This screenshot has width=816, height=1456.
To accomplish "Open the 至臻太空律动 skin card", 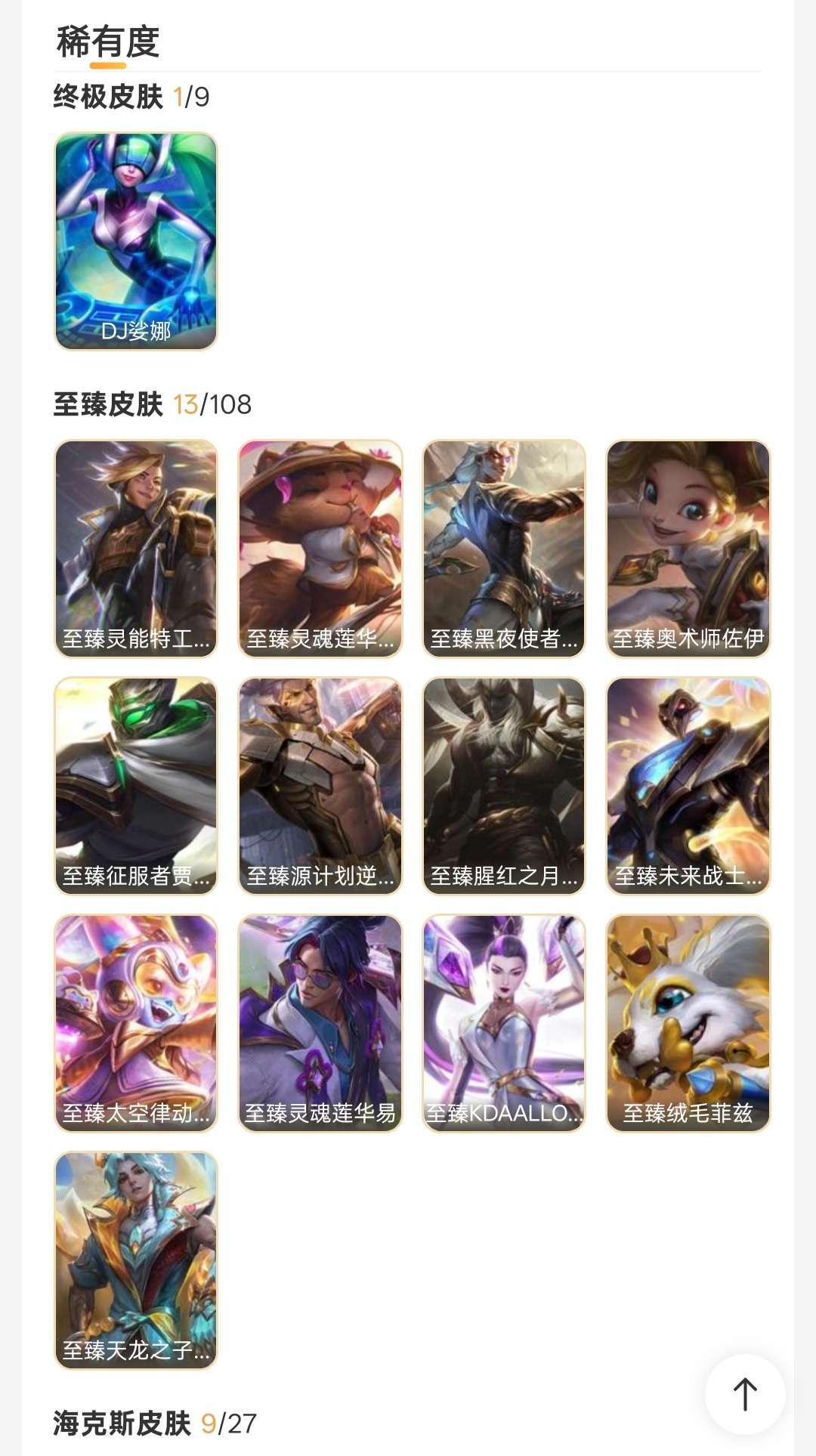I will tap(136, 1023).
